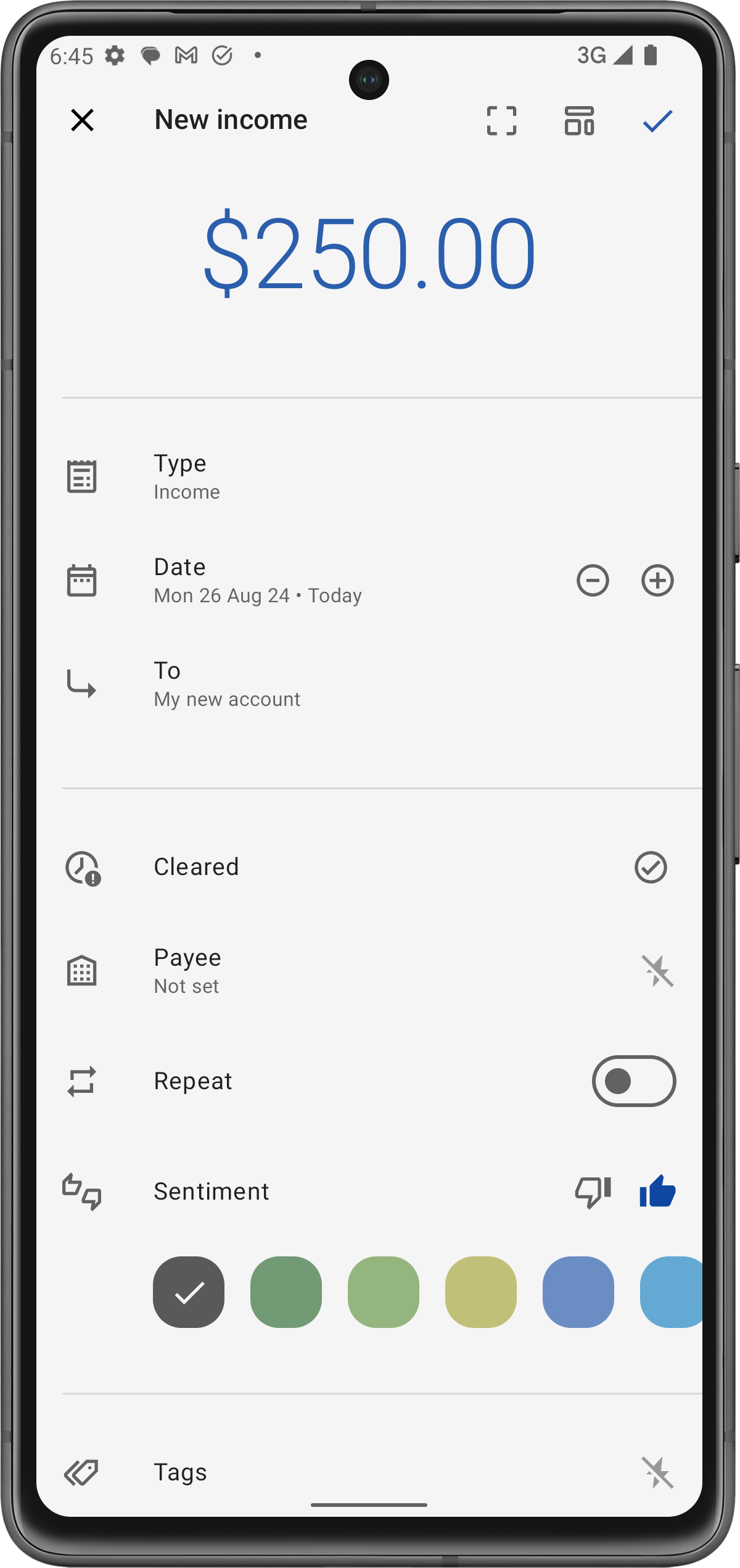This screenshot has height=1568, width=740.
Task: Open the fullscreen scan icon
Action: (501, 120)
